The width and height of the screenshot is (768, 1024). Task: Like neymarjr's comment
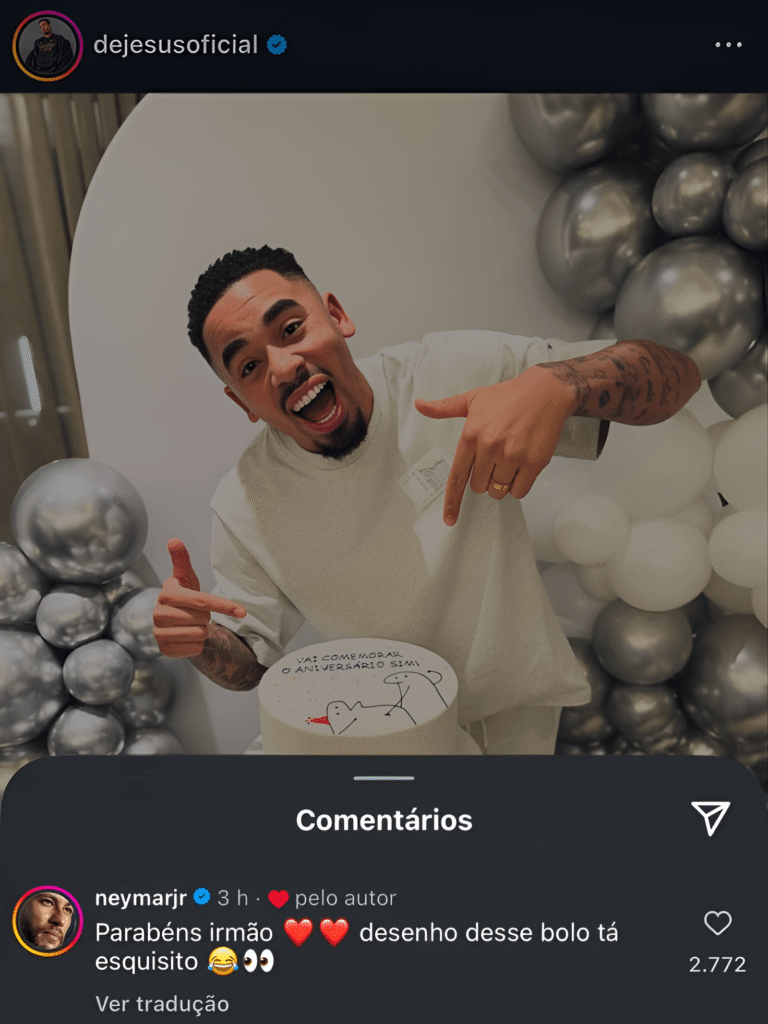click(717, 923)
